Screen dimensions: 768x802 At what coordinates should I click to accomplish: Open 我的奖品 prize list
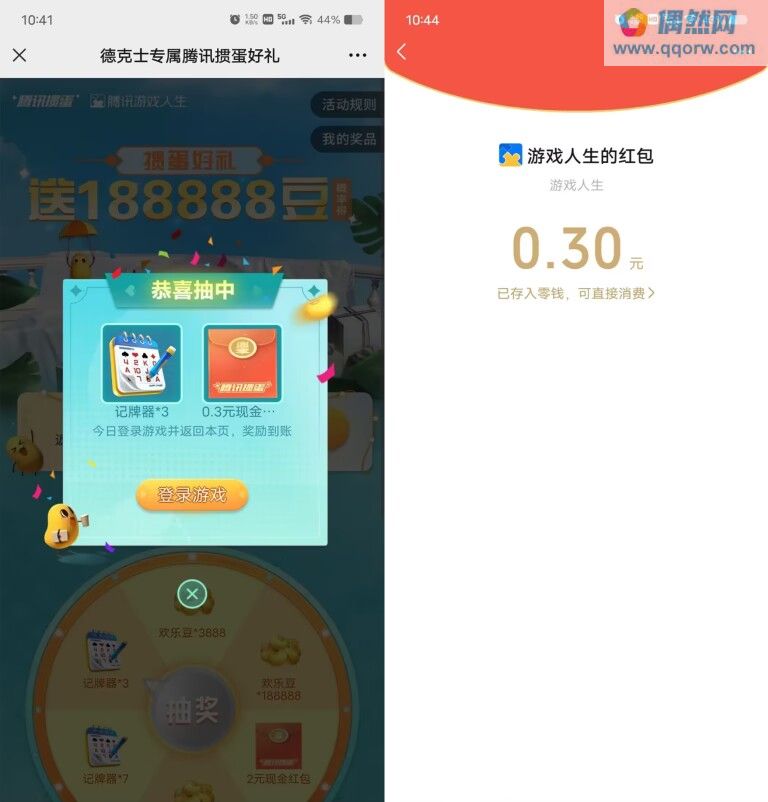click(x=348, y=139)
